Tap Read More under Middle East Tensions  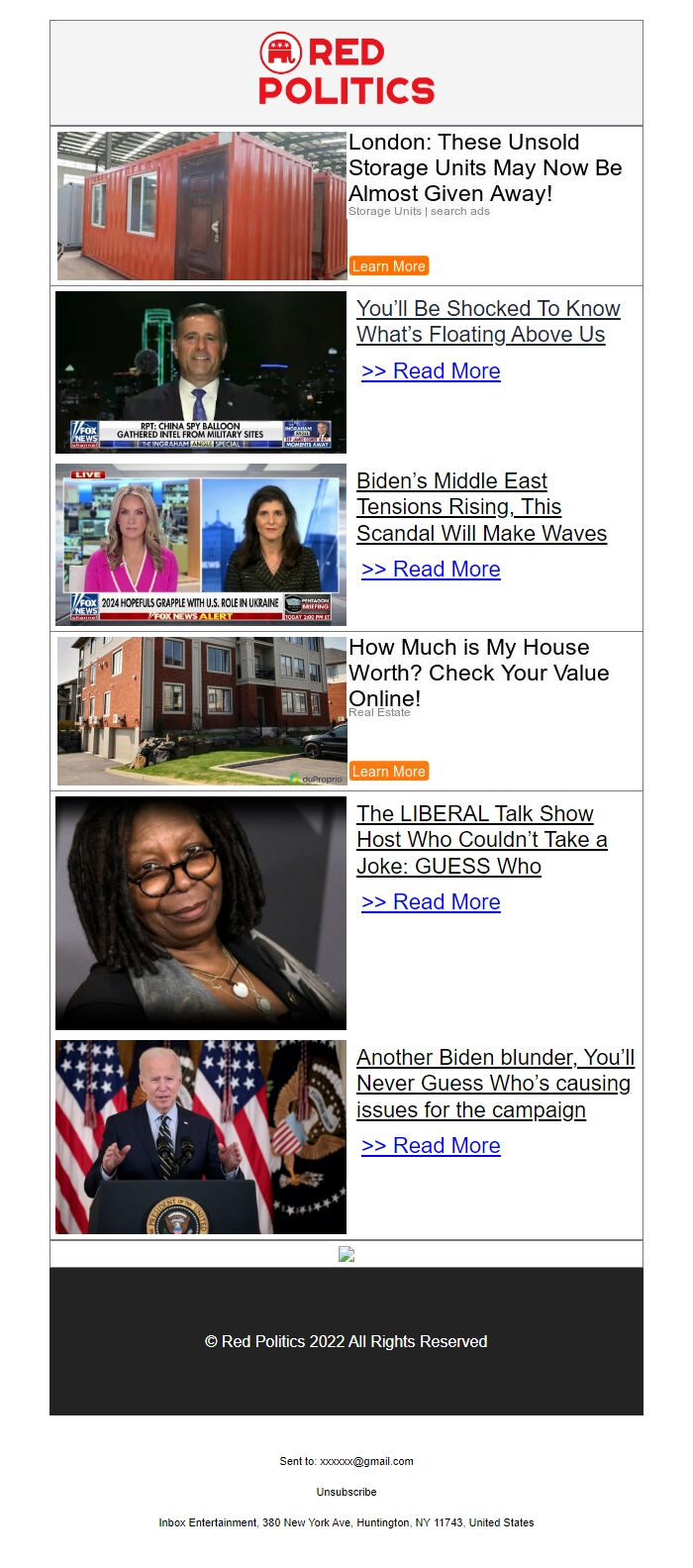click(x=431, y=570)
